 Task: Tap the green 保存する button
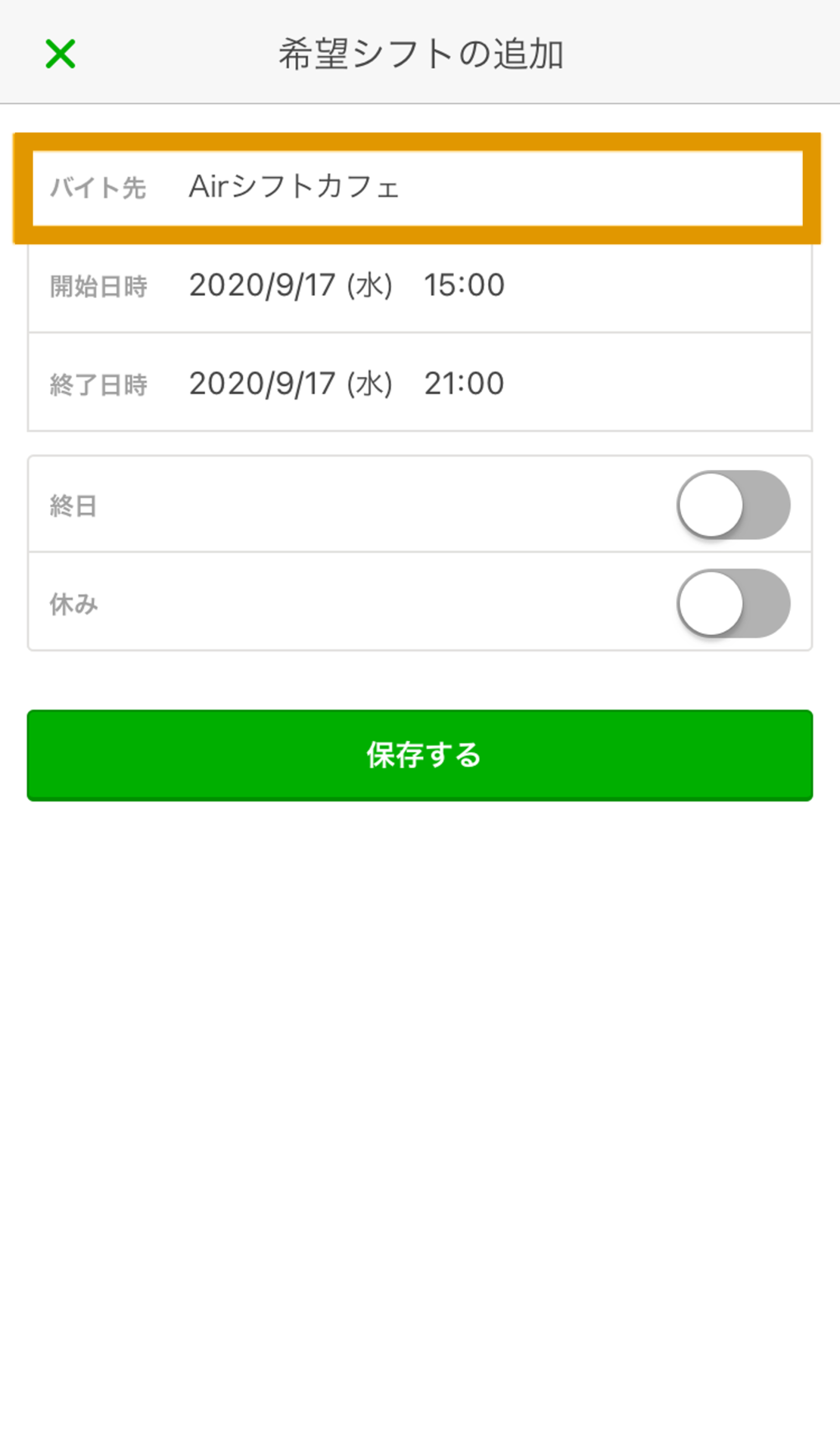coord(420,755)
